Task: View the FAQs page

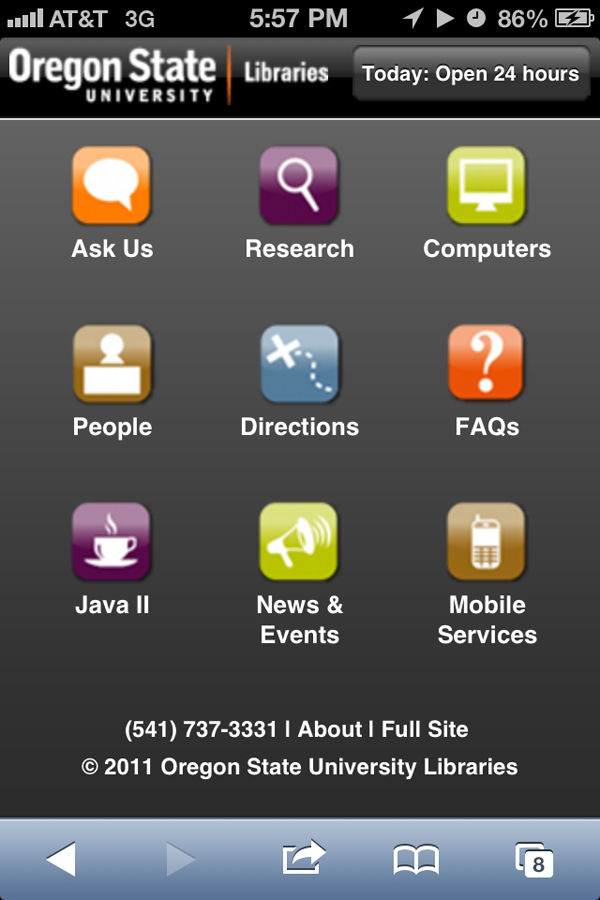Action: click(486, 364)
